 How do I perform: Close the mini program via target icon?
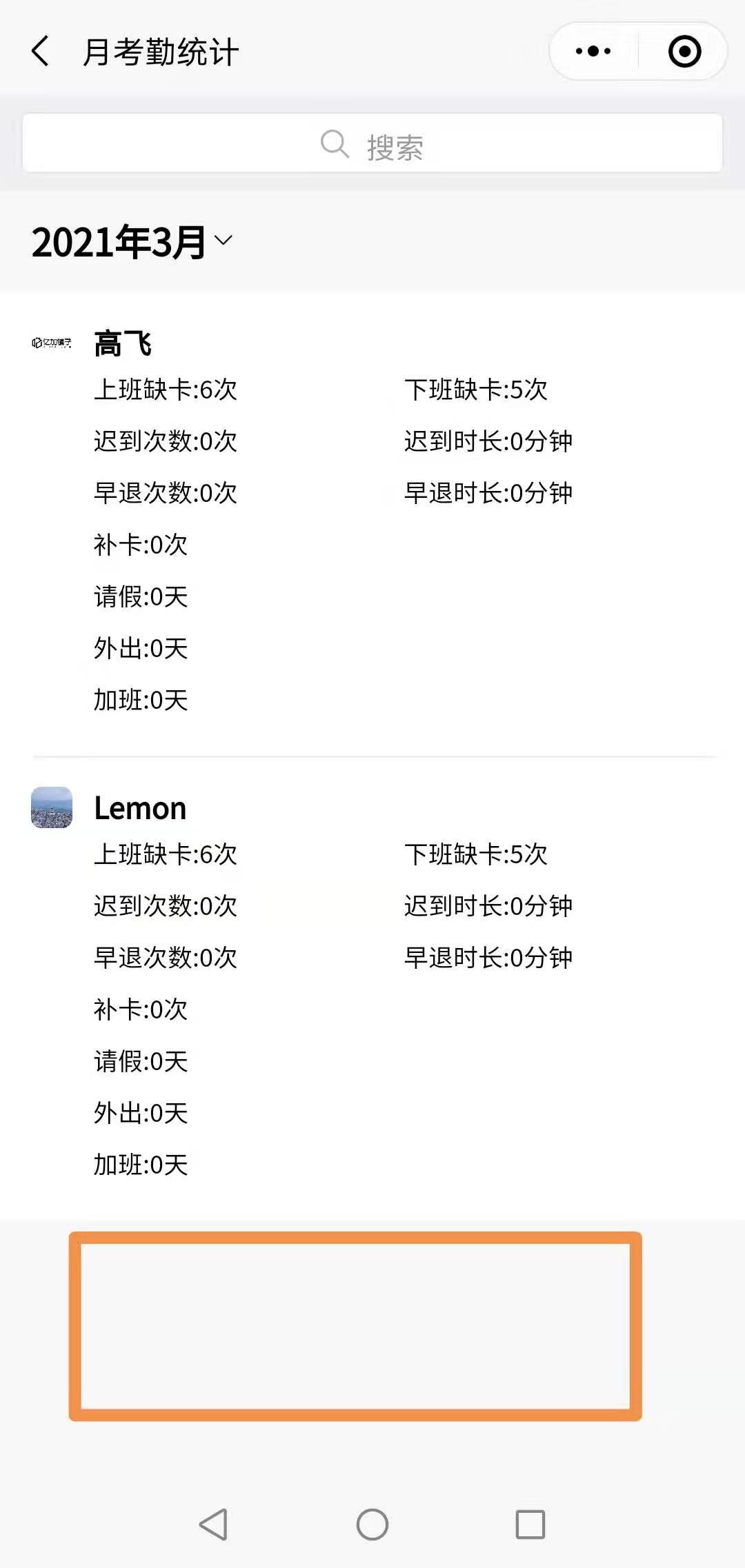coord(684,52)
